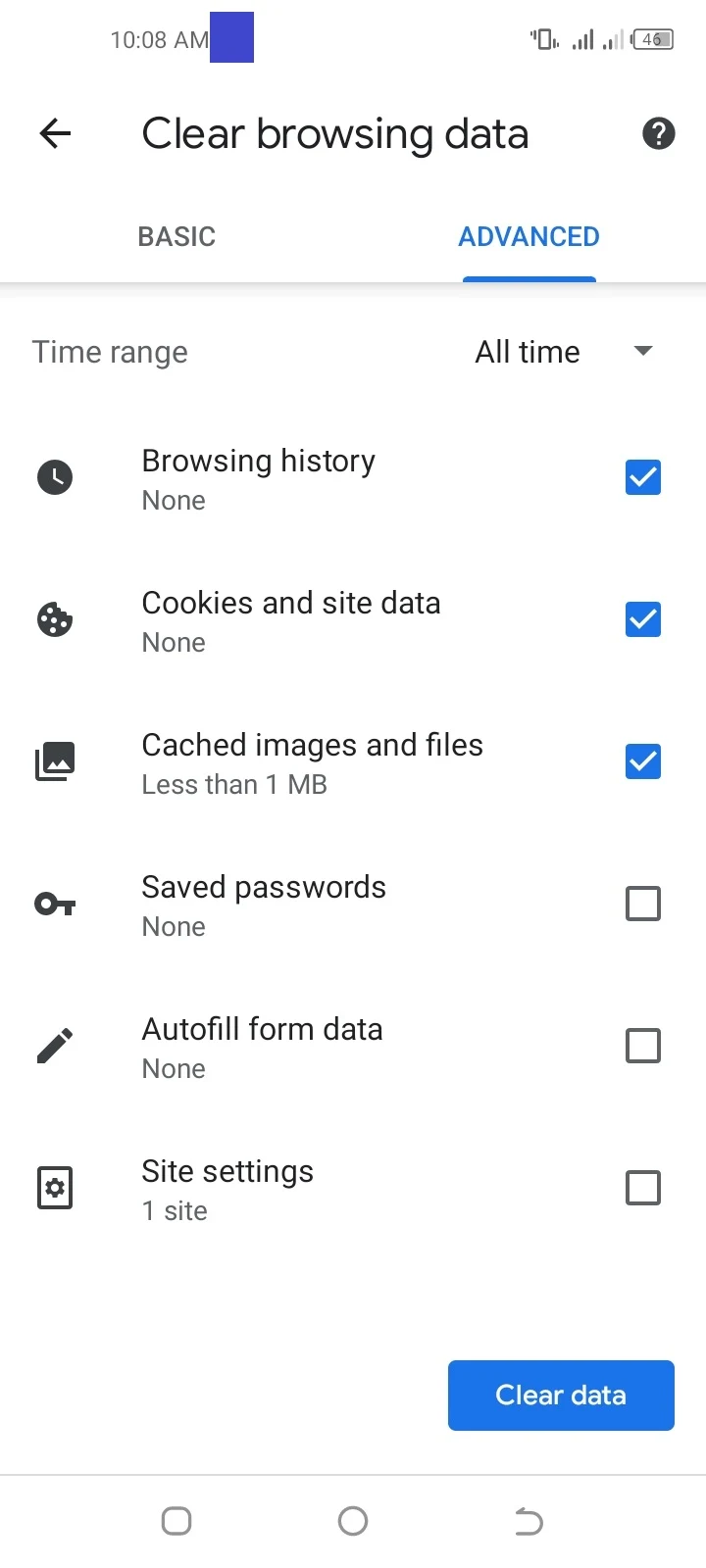Tap the Clear data button
The width and height of the screenshot is (706, 1568).
click(x=561, y=1396)
